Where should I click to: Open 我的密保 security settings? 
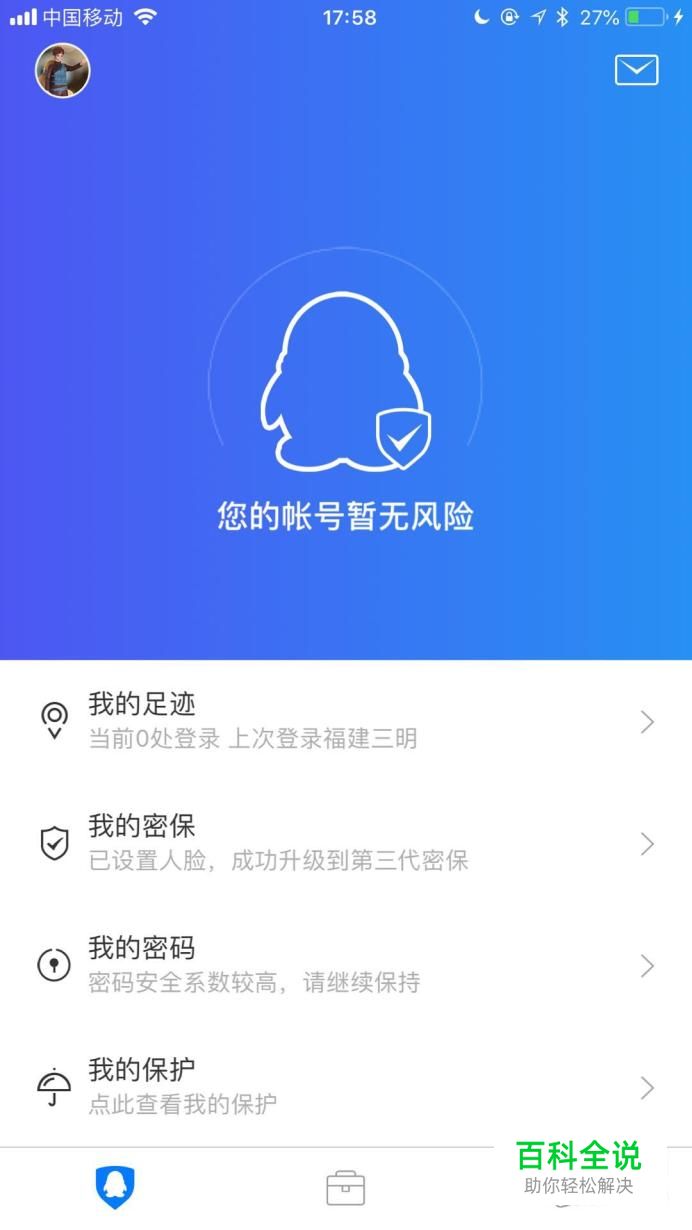(x=346, y=843)
